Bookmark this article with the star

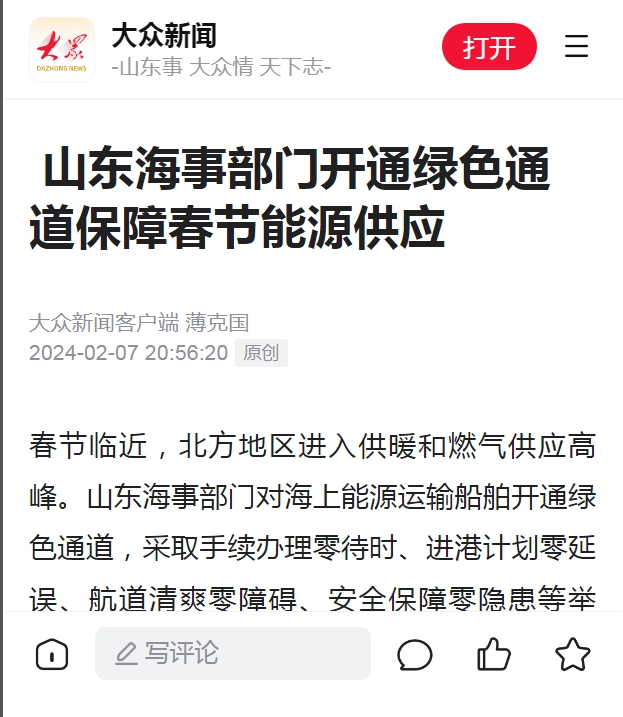(x=573, y=655)
